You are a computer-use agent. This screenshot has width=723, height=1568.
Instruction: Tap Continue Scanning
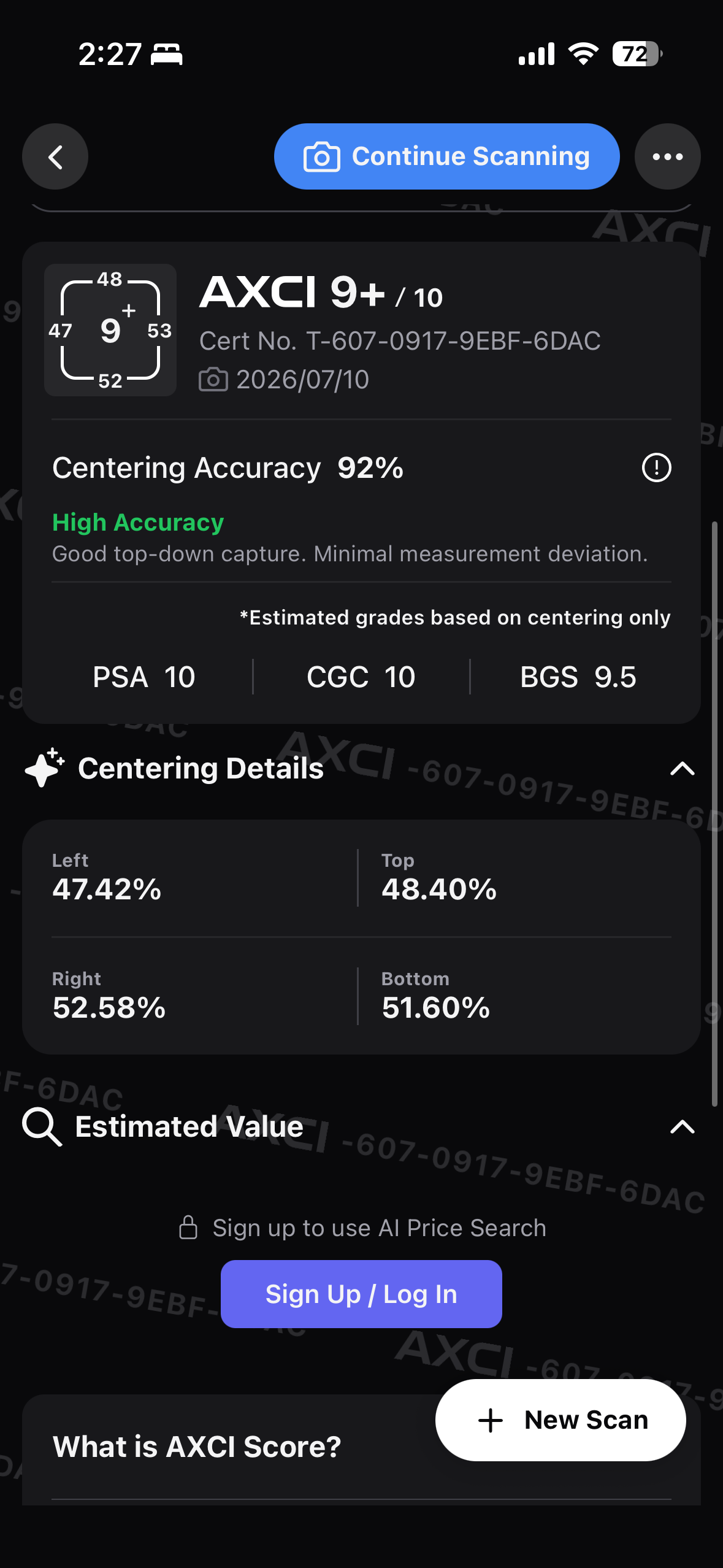coord(446,156)
